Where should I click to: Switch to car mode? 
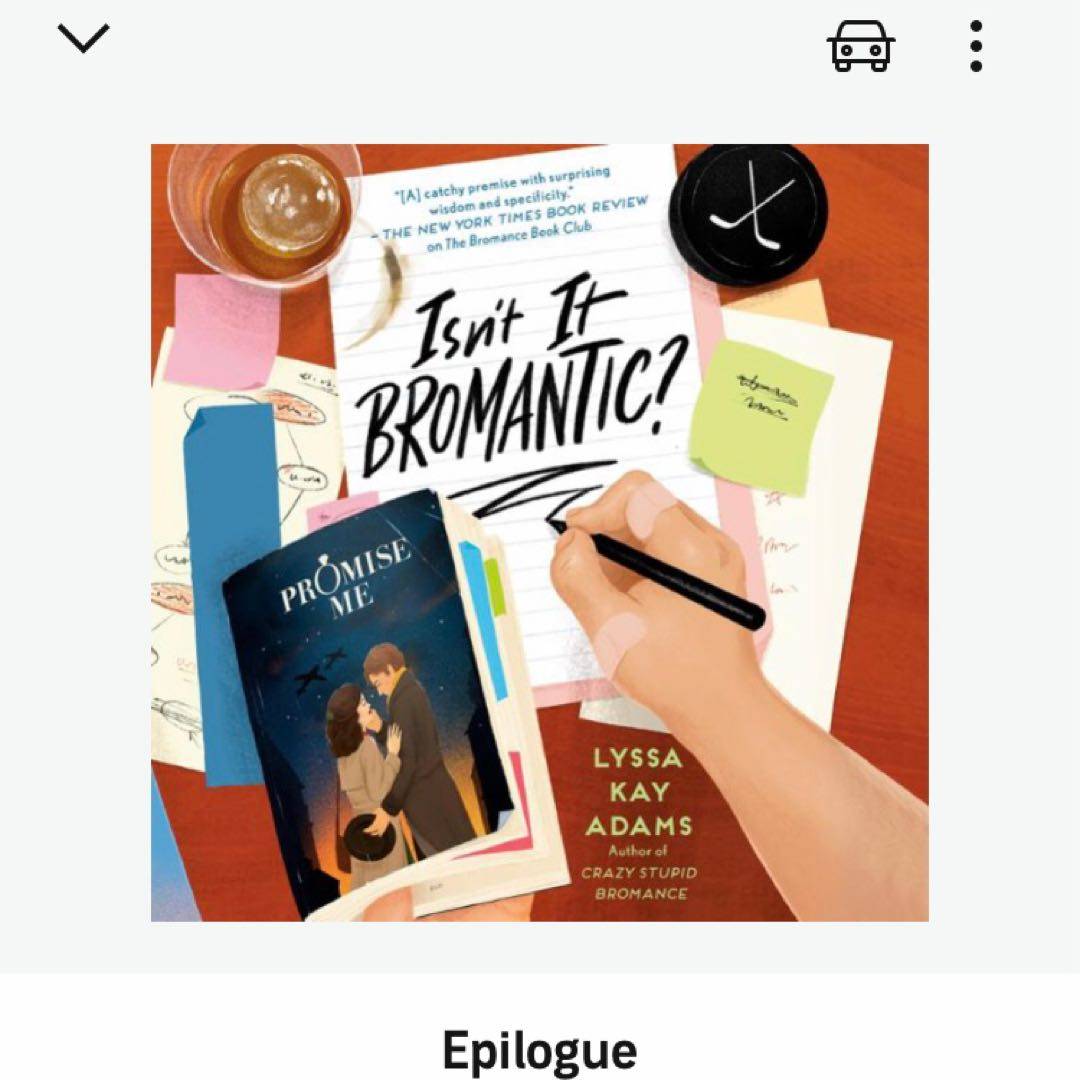[860, 45]
